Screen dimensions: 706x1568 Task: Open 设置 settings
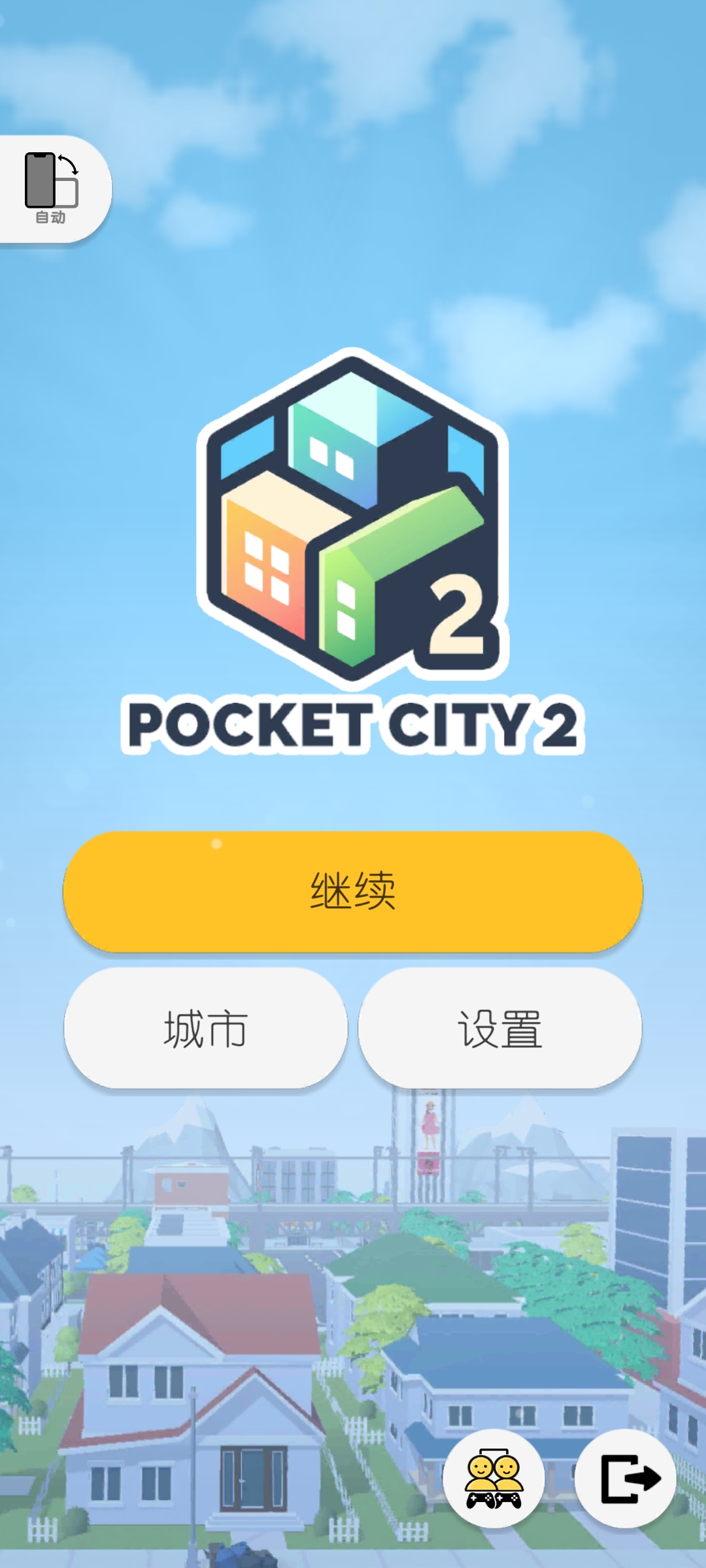click(x=500, y=1028)
